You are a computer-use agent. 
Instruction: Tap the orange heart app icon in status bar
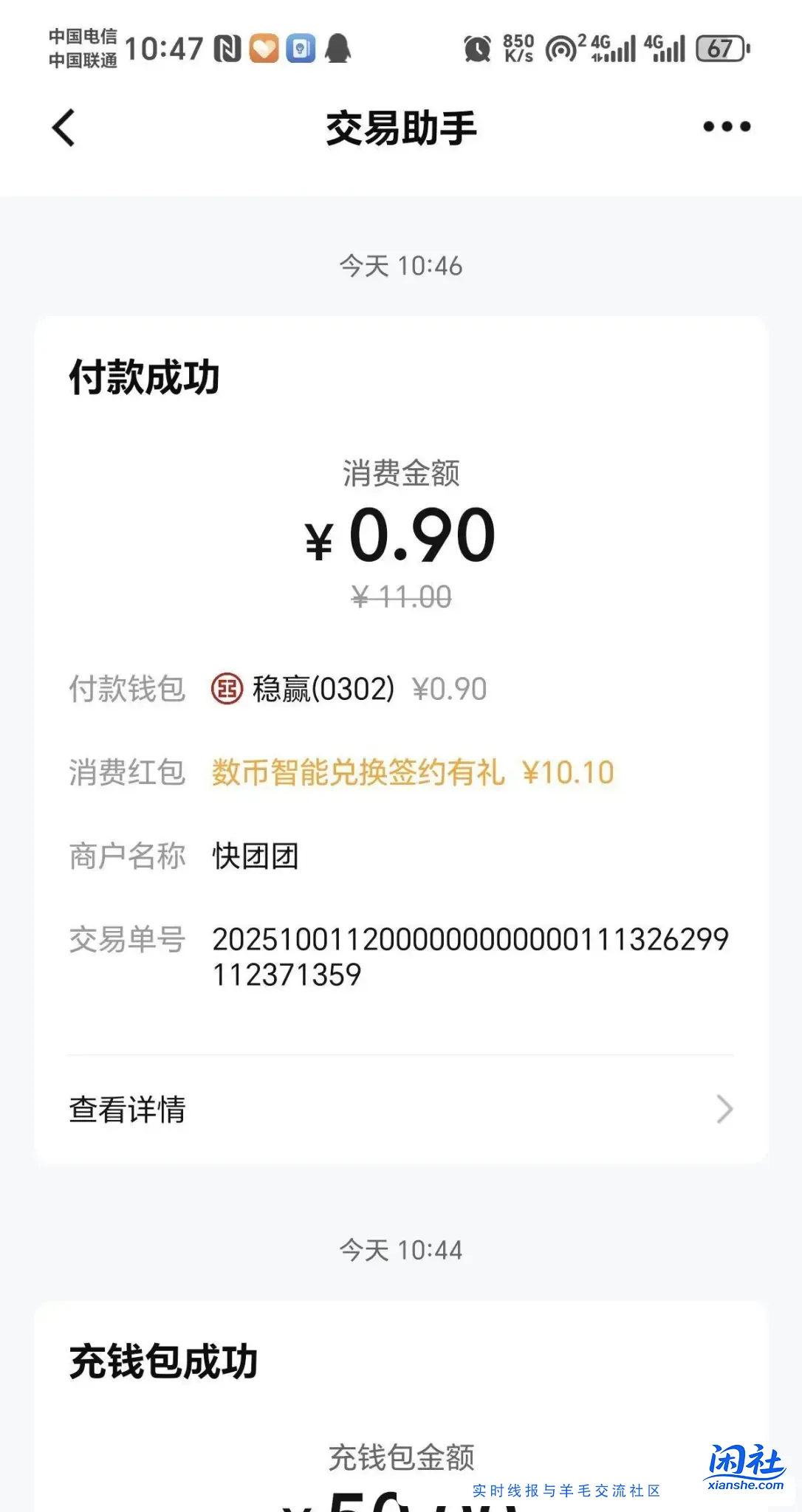pyautogui.click(x=265, y=49)
